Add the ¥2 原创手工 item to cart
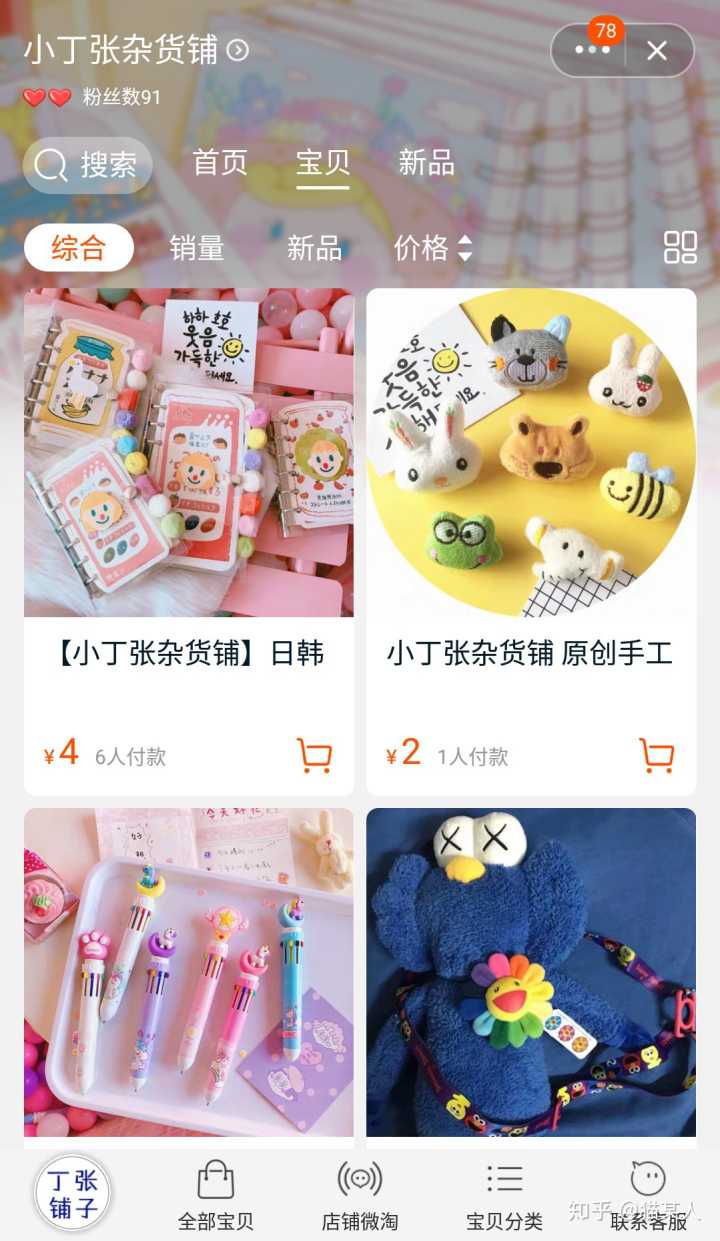Screen dimensions: 720x1241 coord(656,755)
